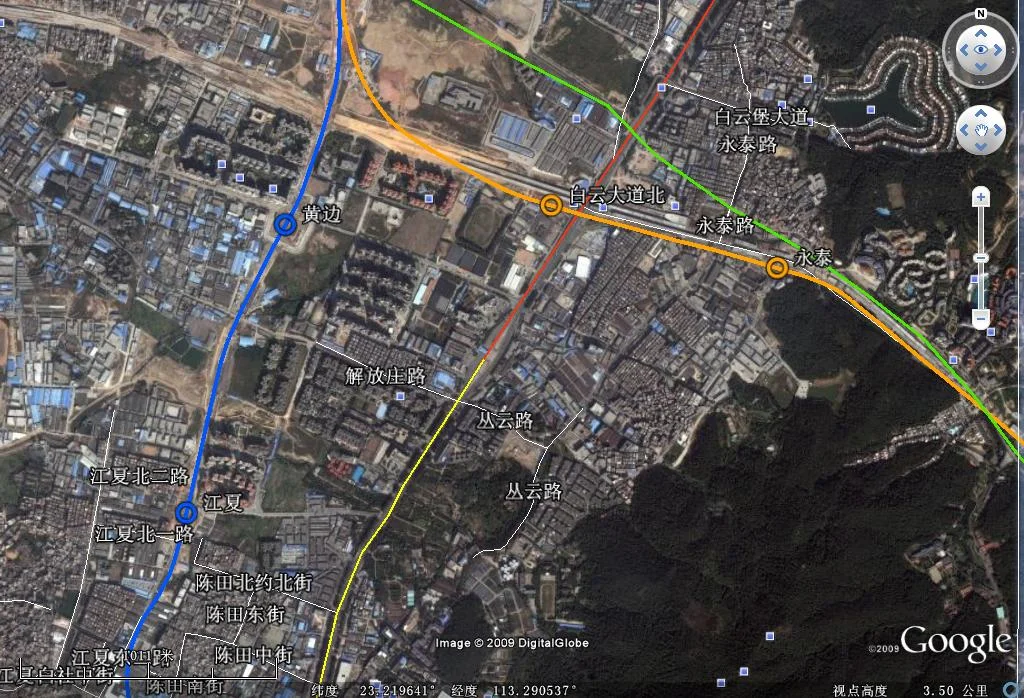Zoom out with the minus button

click(981, 318)
